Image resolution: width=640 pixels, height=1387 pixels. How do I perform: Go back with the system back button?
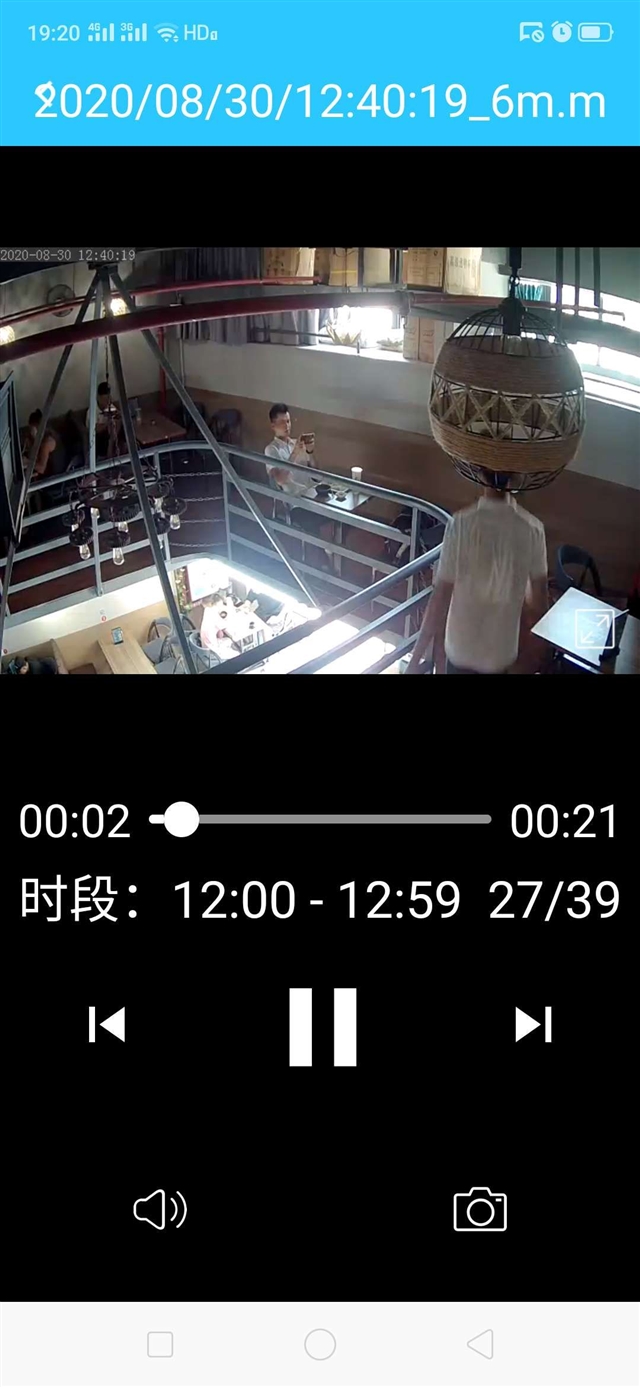tap(480, 1344)
